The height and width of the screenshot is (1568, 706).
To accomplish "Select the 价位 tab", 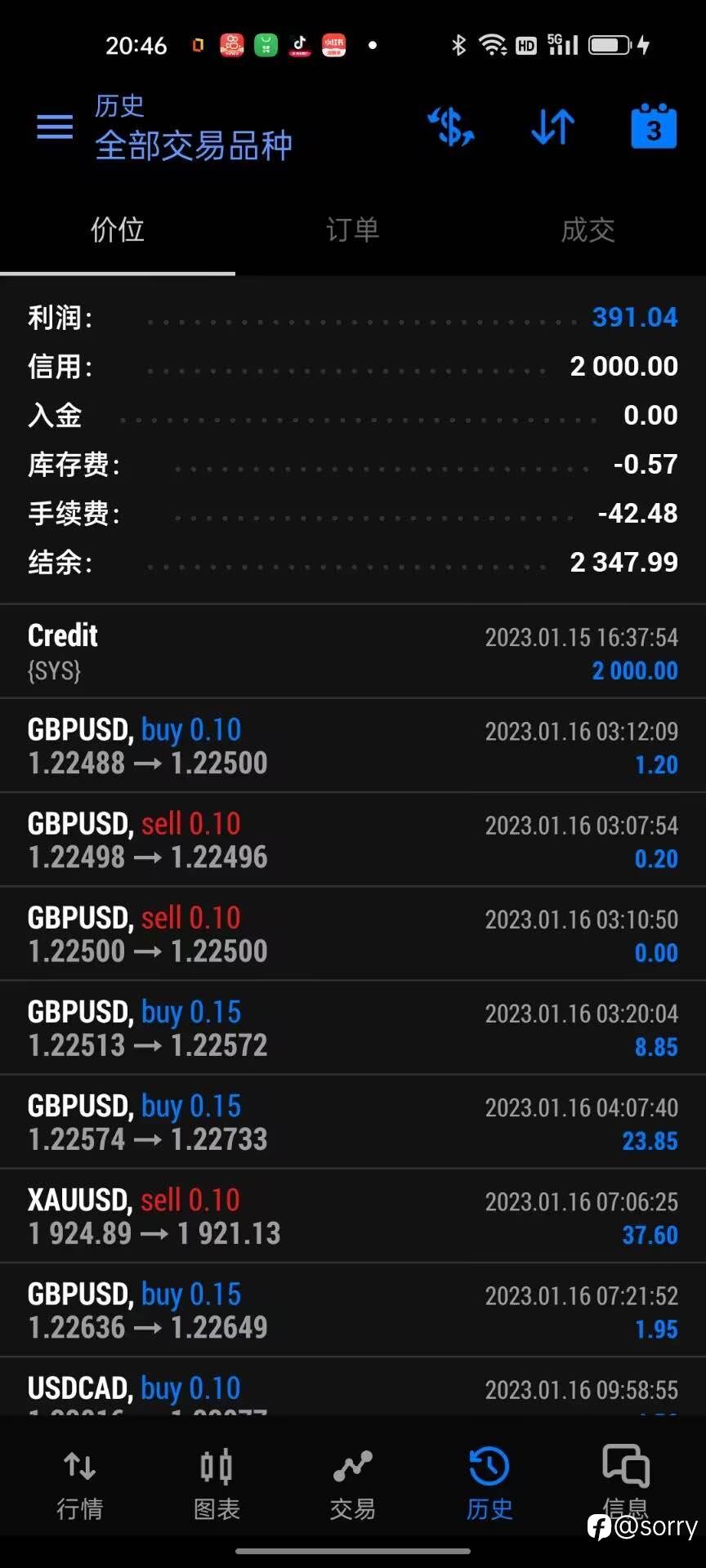I will [118, 230].
